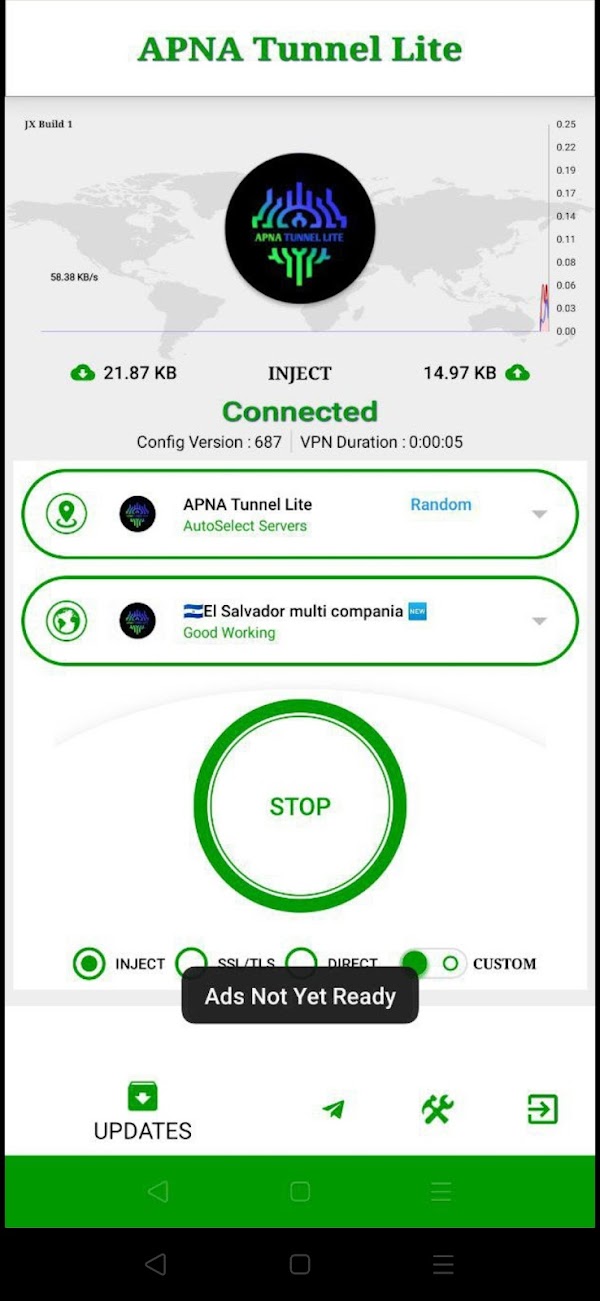600x1301 pixels.
Task: Choose the SSL/TLS connection mode
Action: point(192,964)
